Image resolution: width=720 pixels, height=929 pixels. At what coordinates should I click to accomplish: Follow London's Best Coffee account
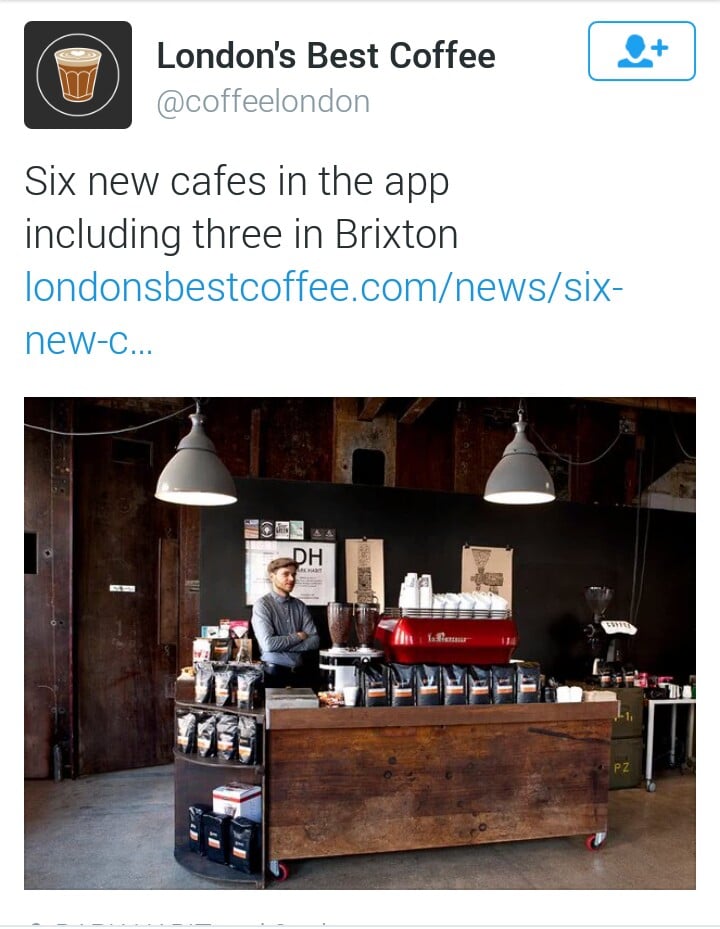[641, 51]
